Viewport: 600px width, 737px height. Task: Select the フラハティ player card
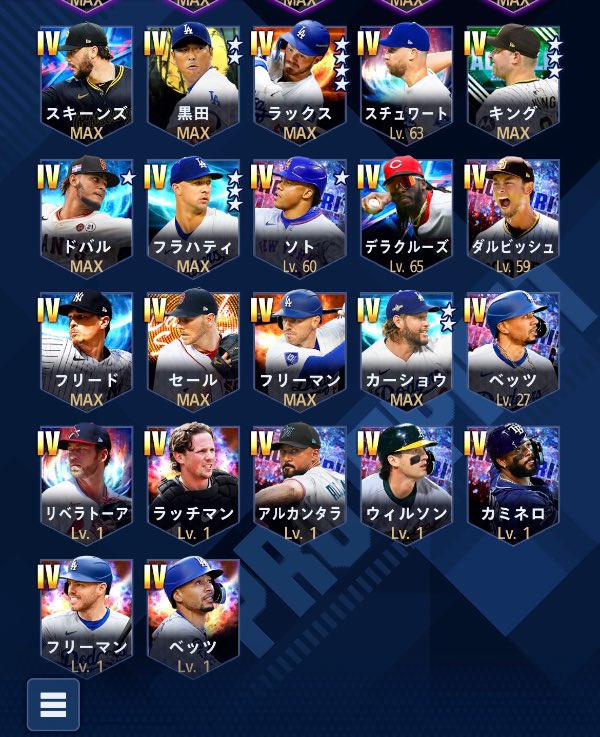pos(193,218)
